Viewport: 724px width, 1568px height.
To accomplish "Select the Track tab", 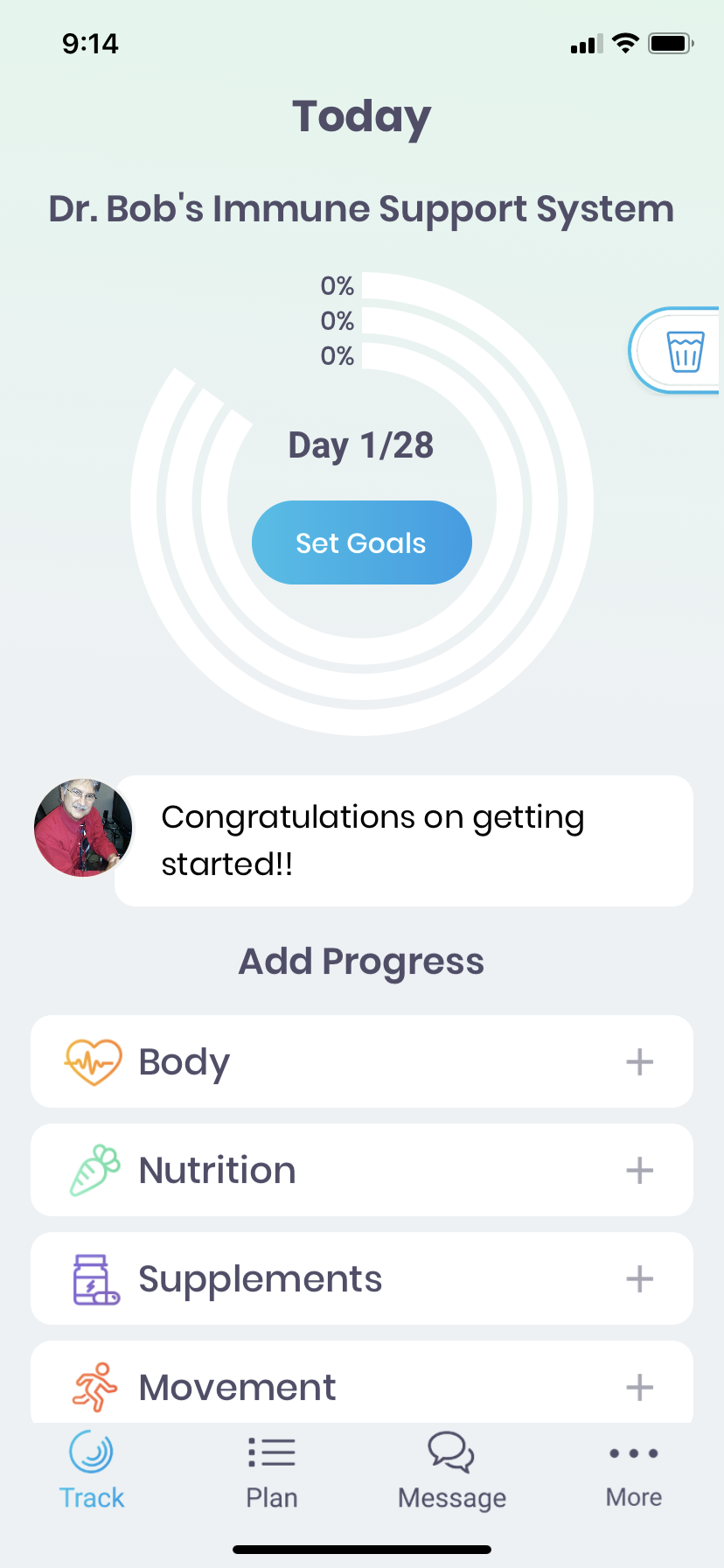I will [x=92, y=1472].
